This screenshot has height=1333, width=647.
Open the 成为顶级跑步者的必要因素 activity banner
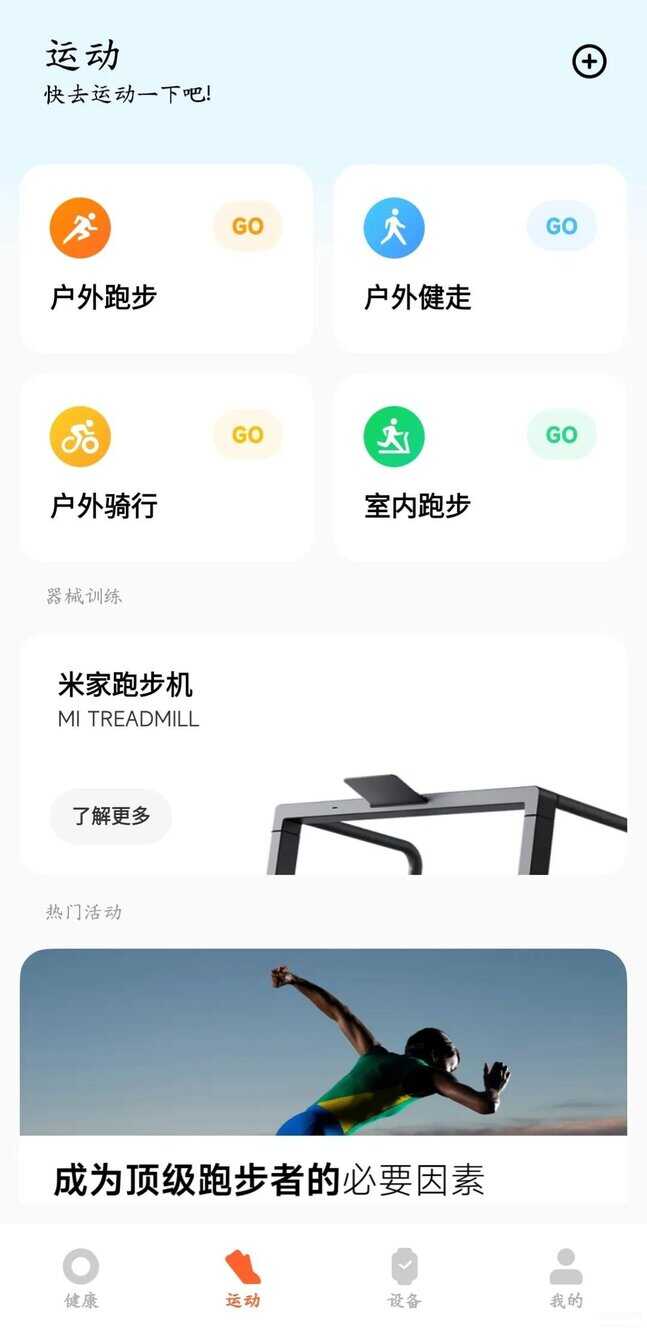pos(323,1075)
